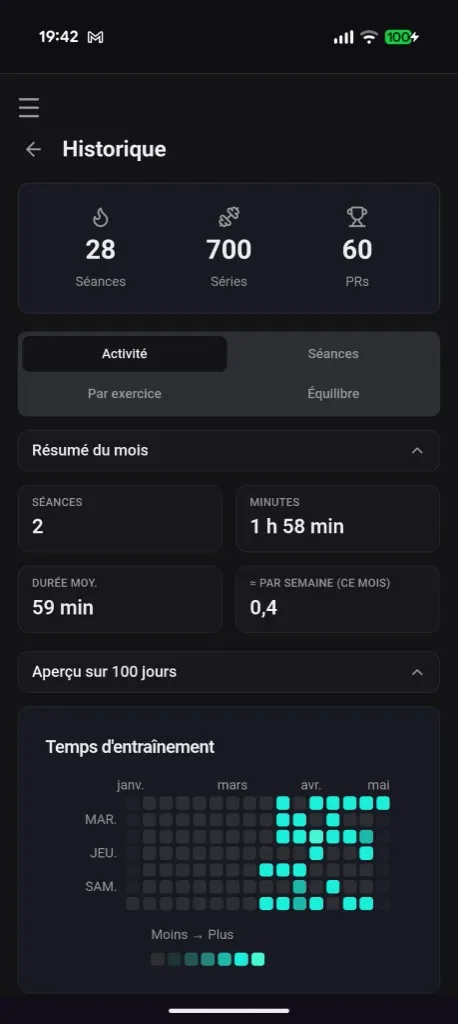Open the hamburger drawer menu
This screenshot has height=1024, width=458.
(x=29, y=108)
